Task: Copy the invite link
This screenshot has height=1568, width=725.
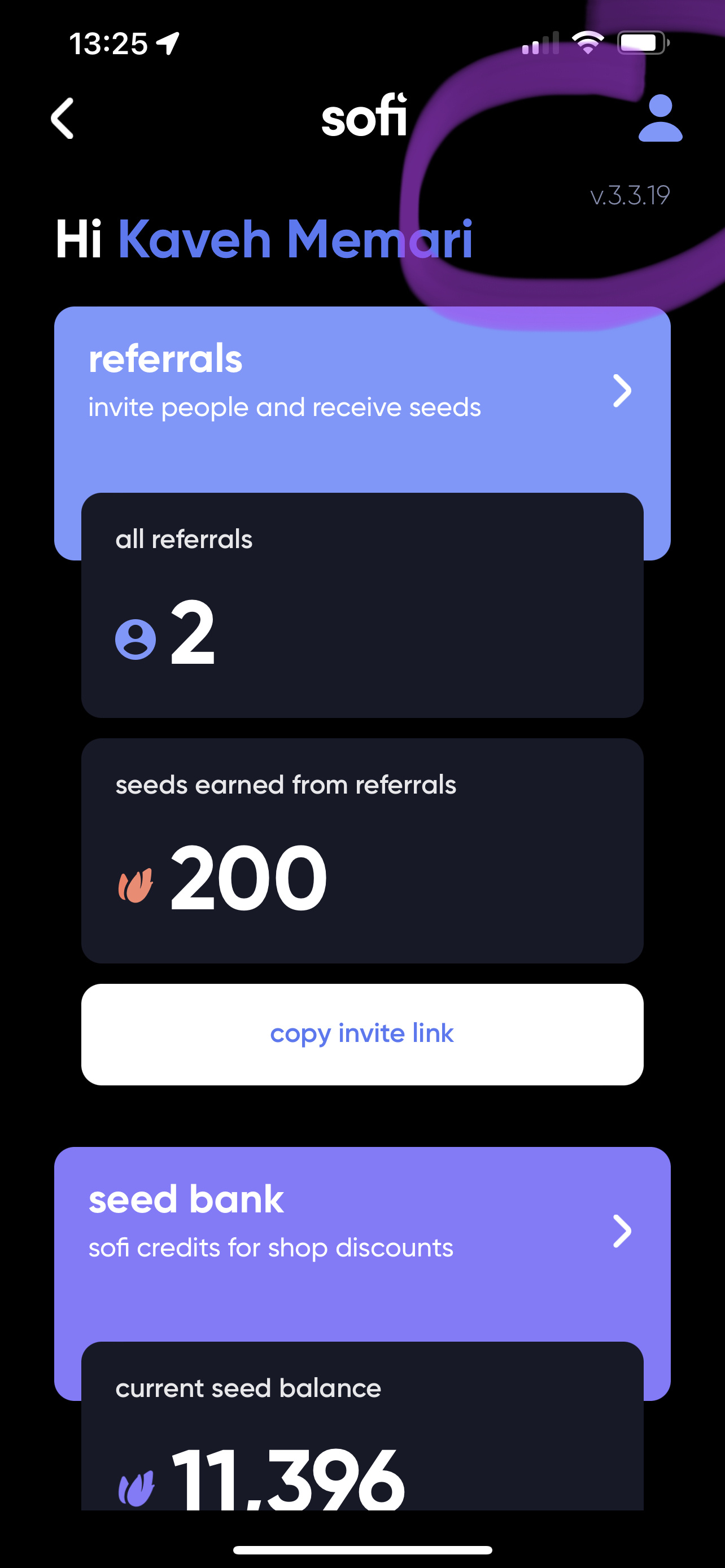Action: click(362, 1034)
